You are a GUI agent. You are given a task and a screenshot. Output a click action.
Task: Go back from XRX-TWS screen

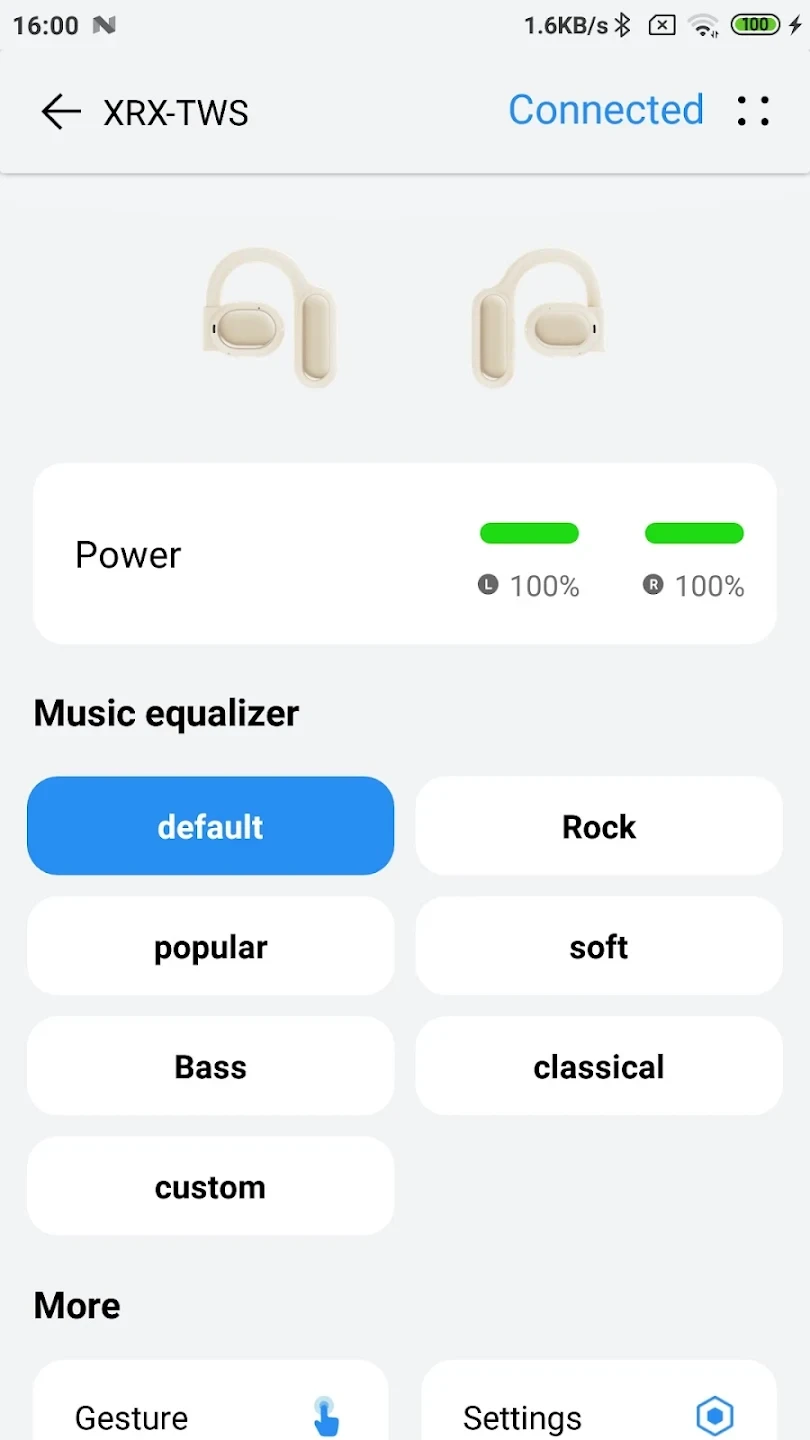(x=60, y=112)
